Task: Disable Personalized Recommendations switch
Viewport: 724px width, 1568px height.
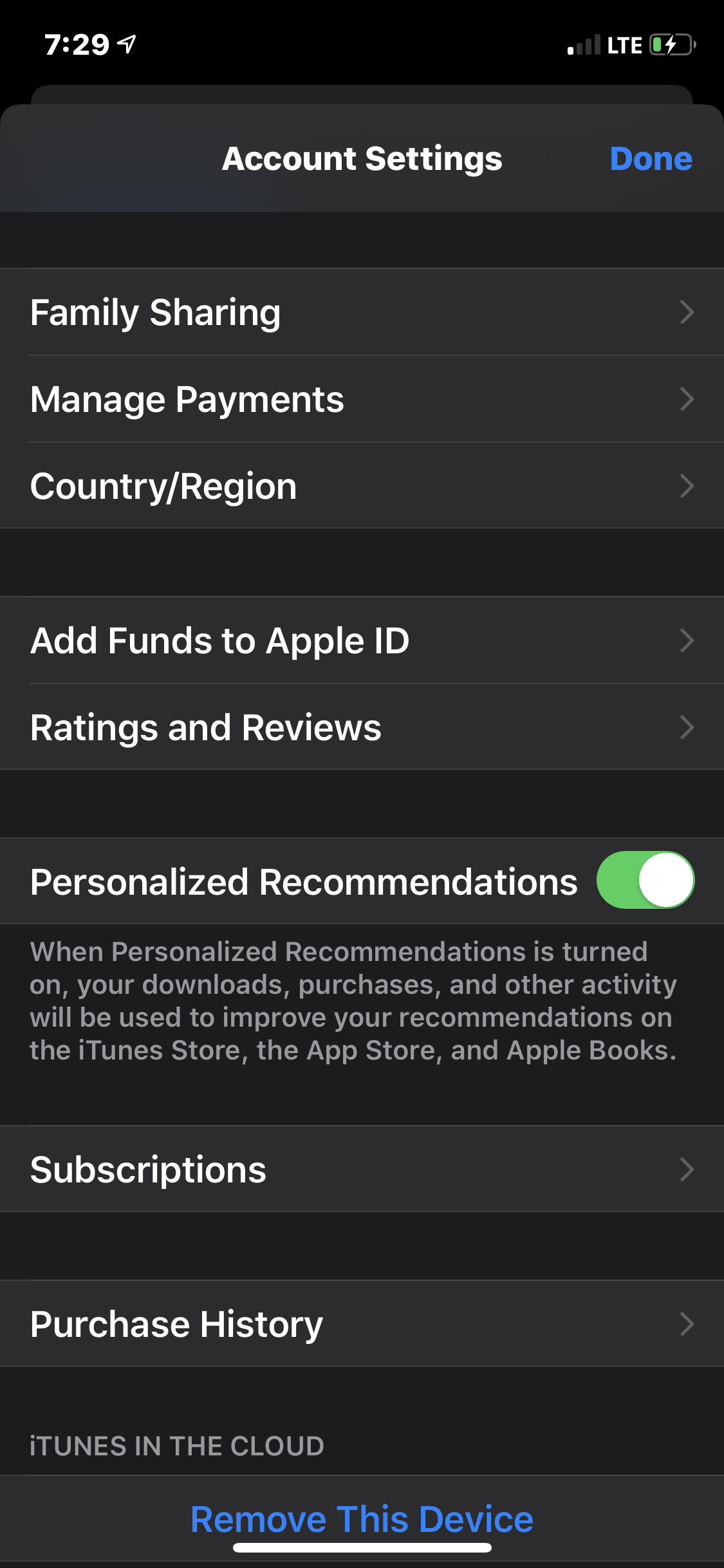Action: coord(645,880)
